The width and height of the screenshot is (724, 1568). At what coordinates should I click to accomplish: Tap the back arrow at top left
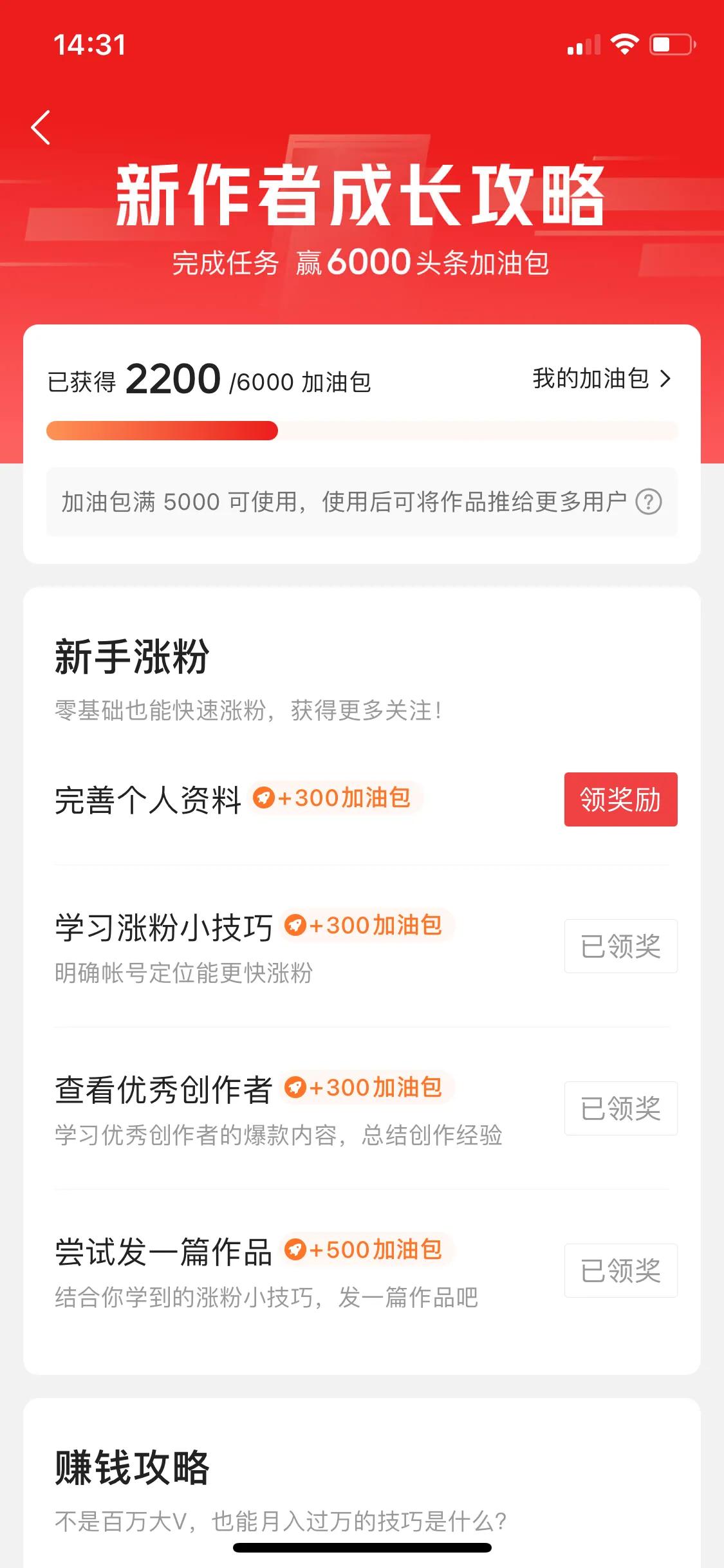pos(41,127)
